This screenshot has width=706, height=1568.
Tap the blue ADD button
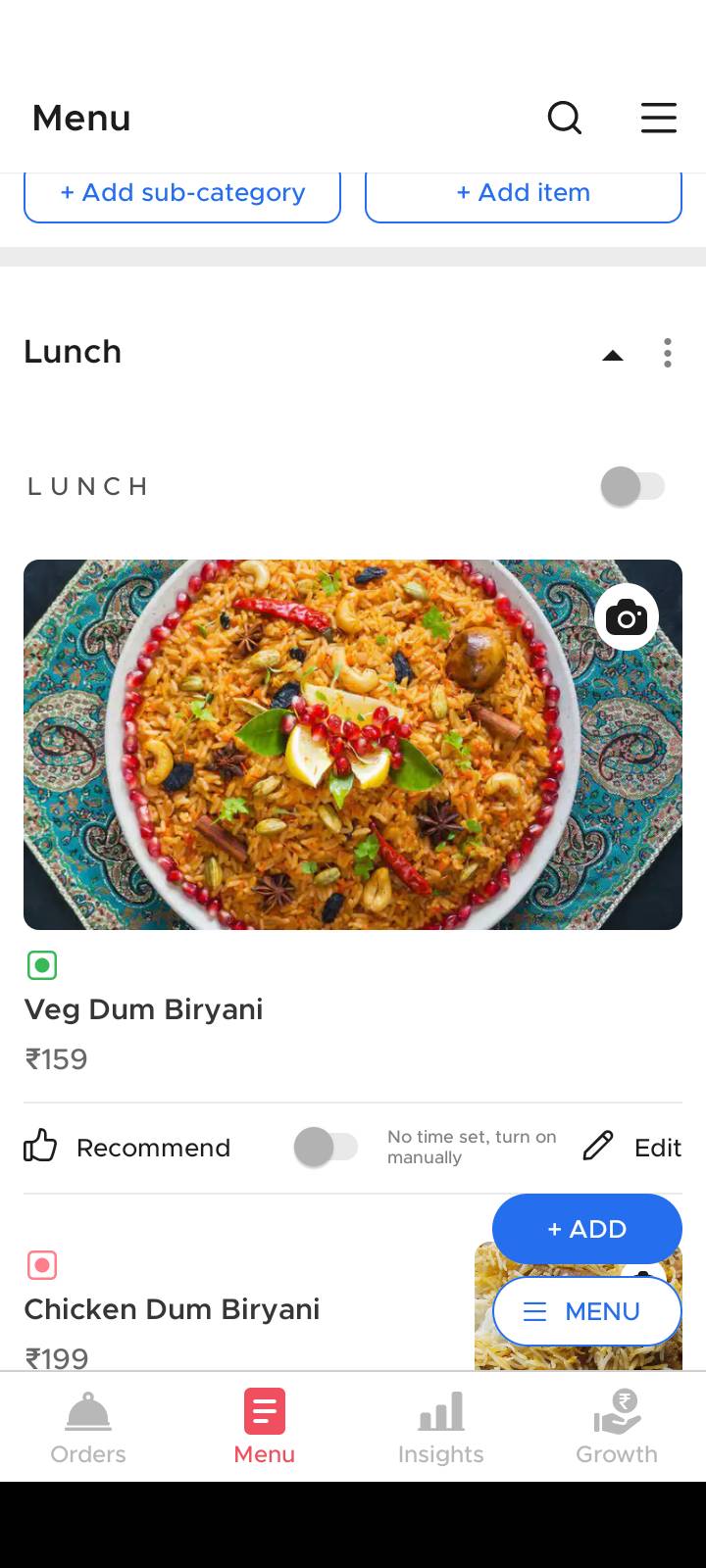586,1229
